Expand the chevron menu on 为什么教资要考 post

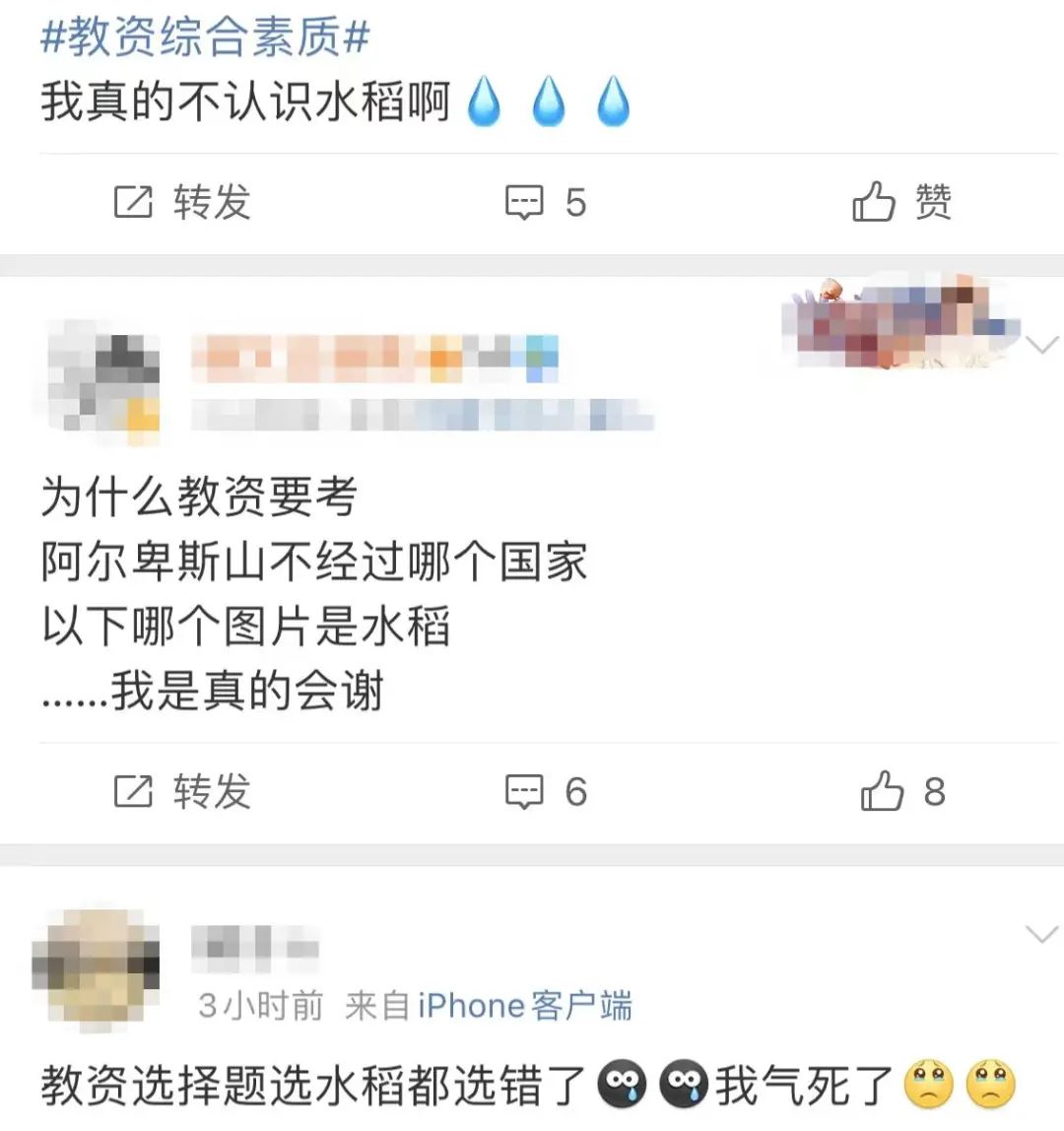[x=1041, y=345]
